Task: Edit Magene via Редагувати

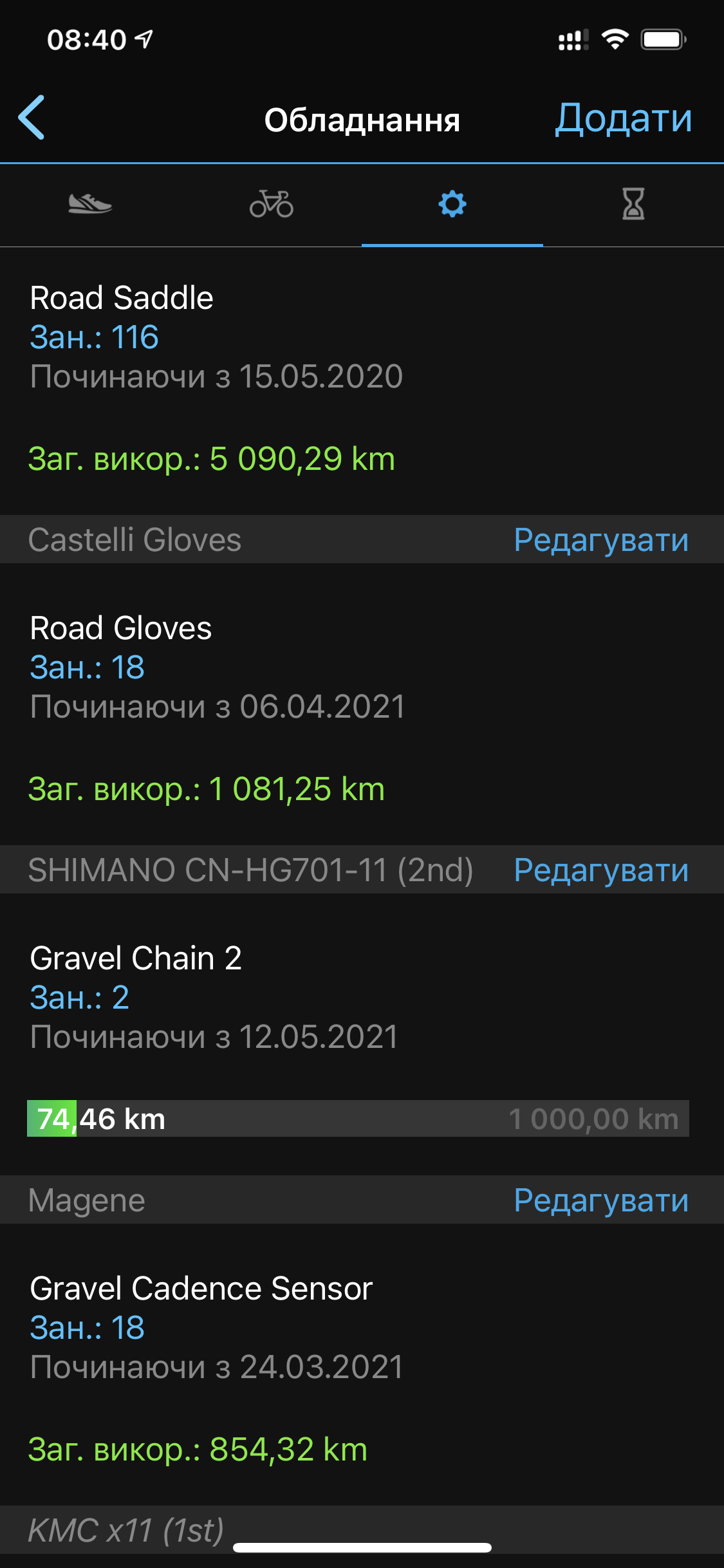Action: [601, 1200]
